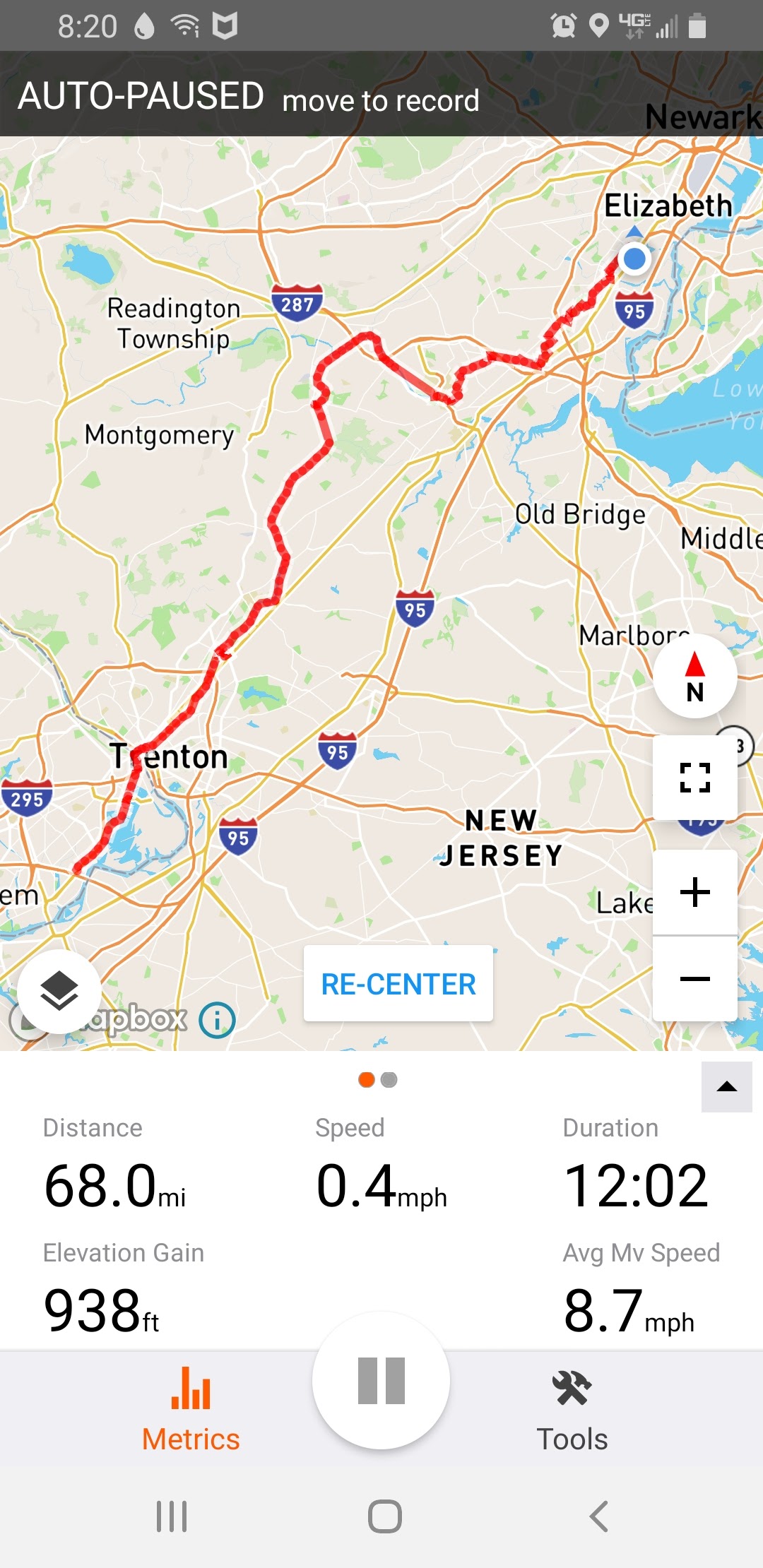Open recent apps from the navigation bar
The image size is (763, 1568).
[172, 1516]
